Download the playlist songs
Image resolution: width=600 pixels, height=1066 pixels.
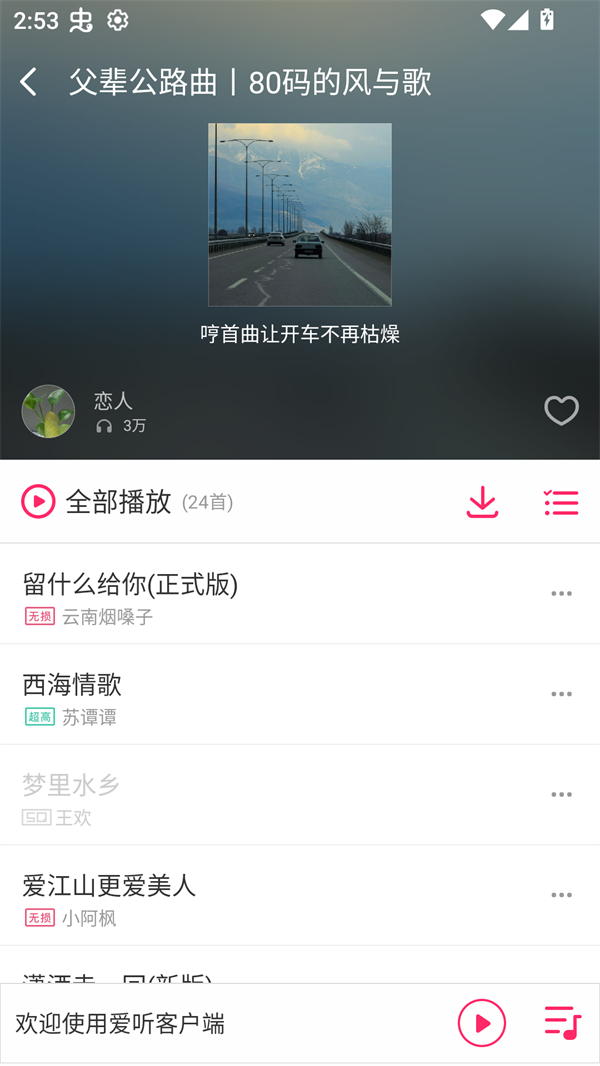(x=482, y=502)
